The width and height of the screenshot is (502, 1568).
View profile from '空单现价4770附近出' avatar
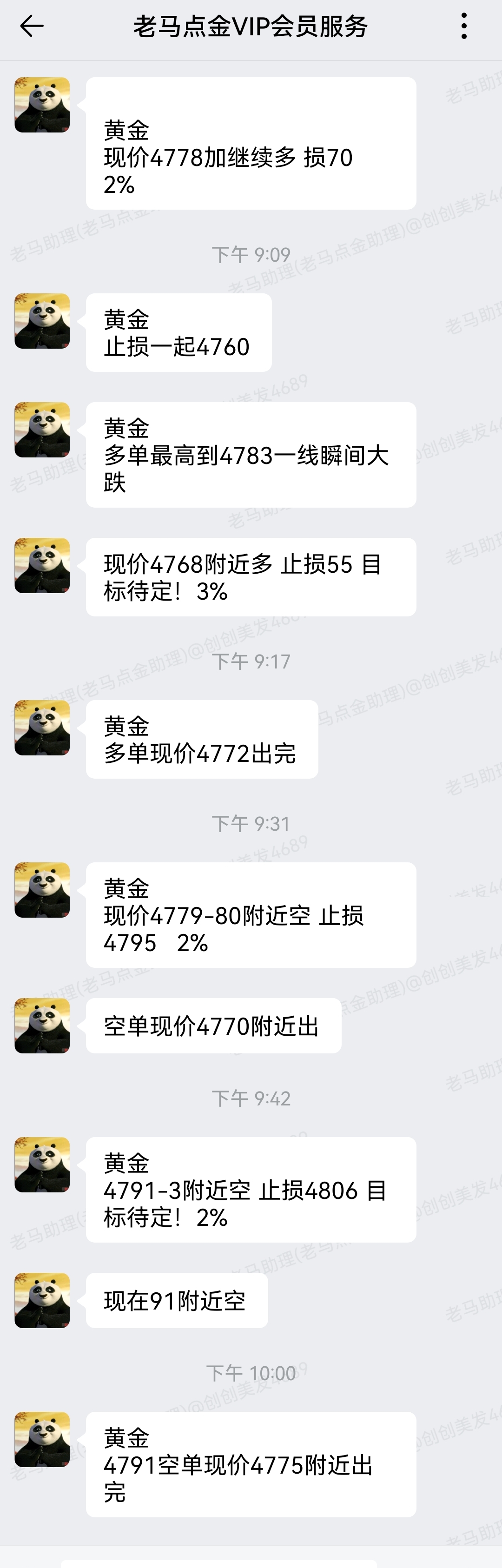[42, 1025]
